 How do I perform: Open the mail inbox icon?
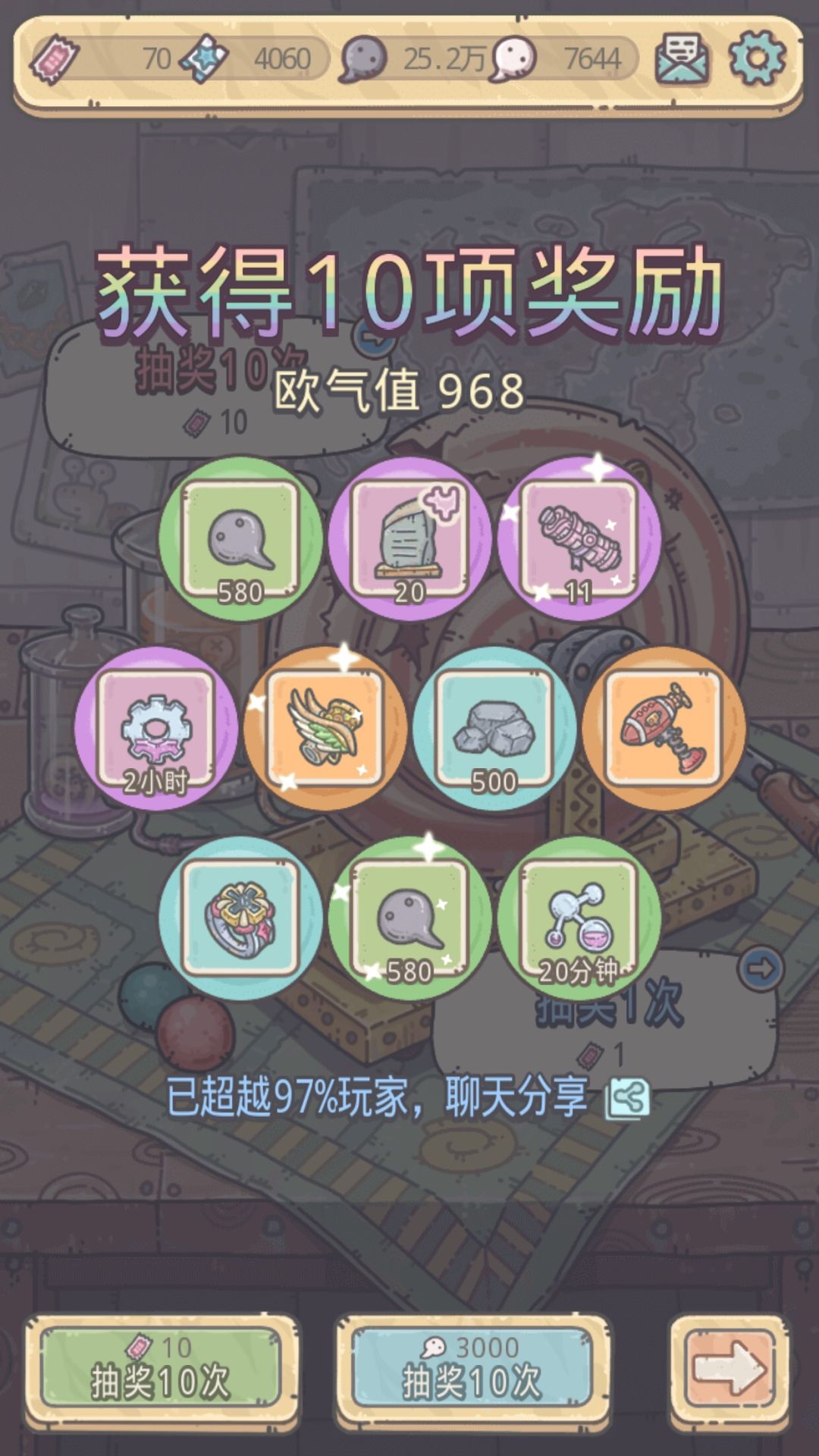tap(682, 57)
